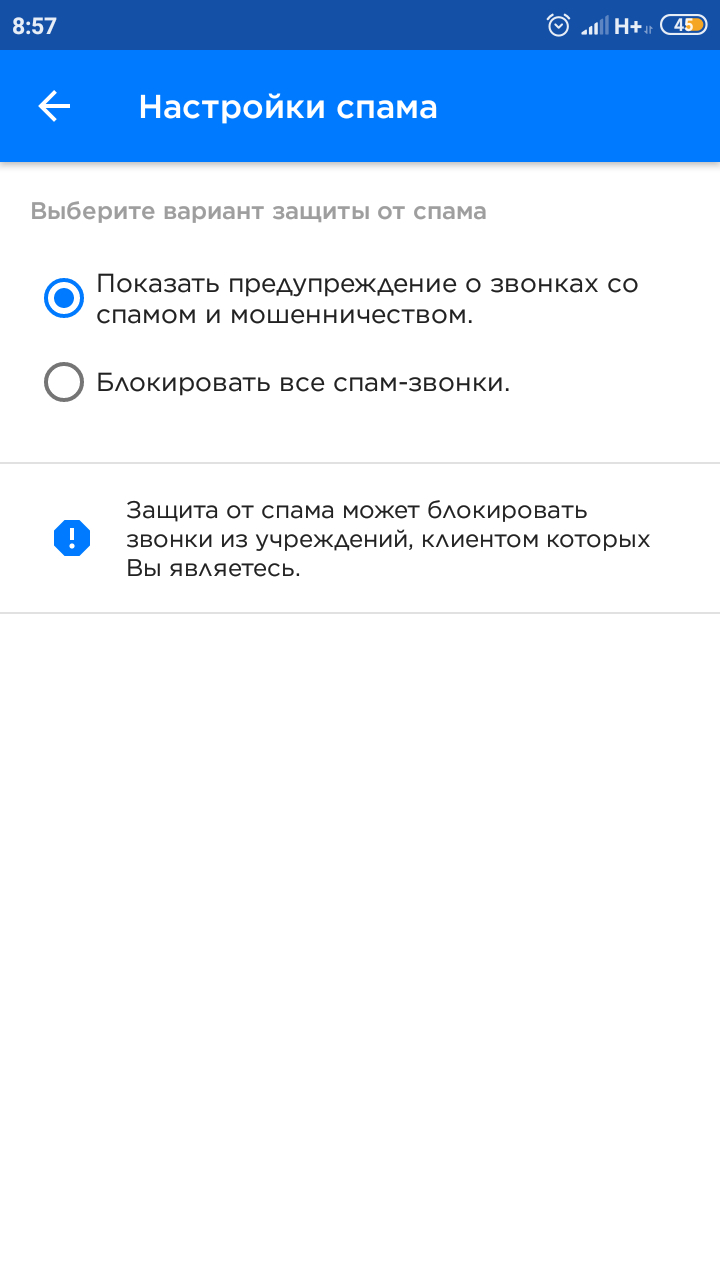Select 'Показать предупреждение о звонках со спамом' option
This screenshot has height=1280, width=720.
(x=64, y=298)
